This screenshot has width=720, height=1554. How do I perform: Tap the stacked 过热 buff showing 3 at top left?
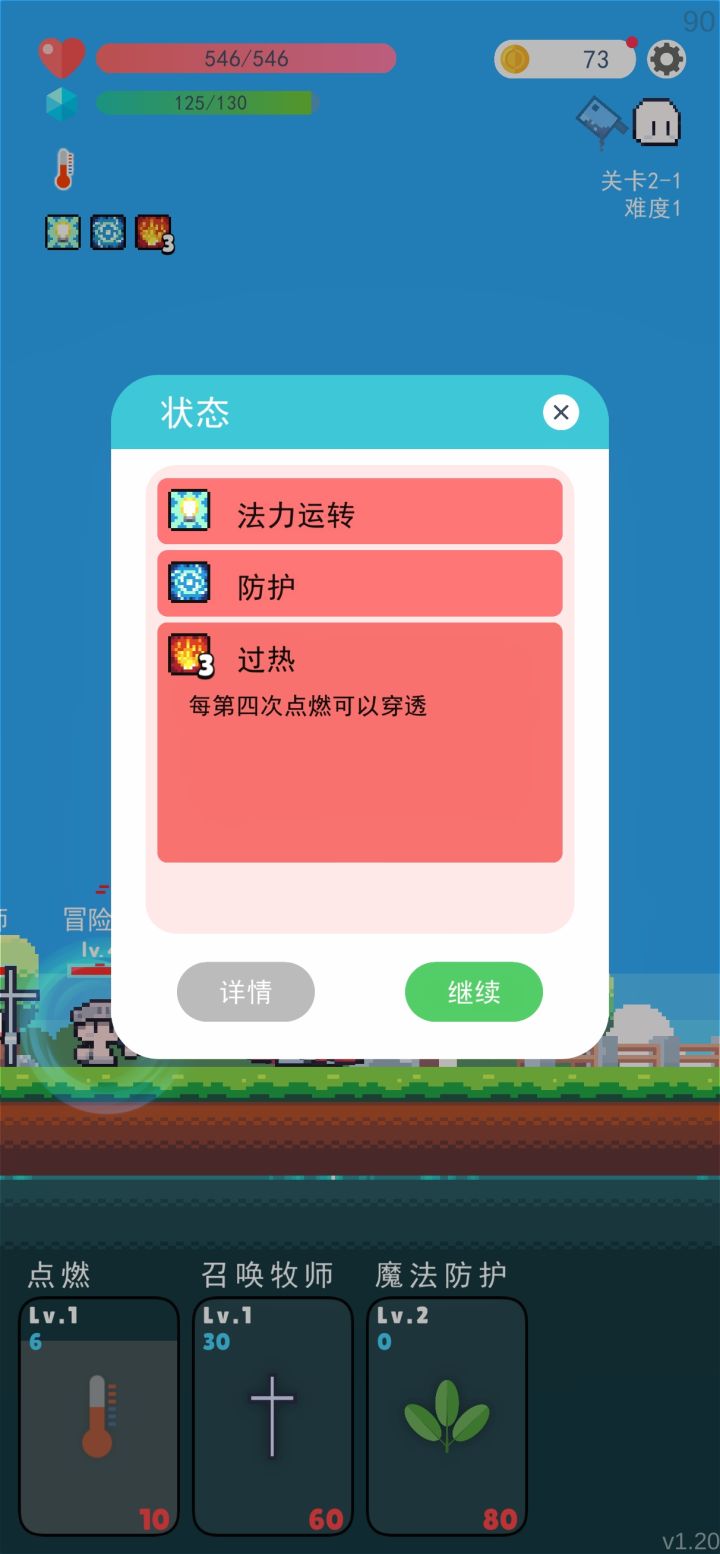[151, 232]
